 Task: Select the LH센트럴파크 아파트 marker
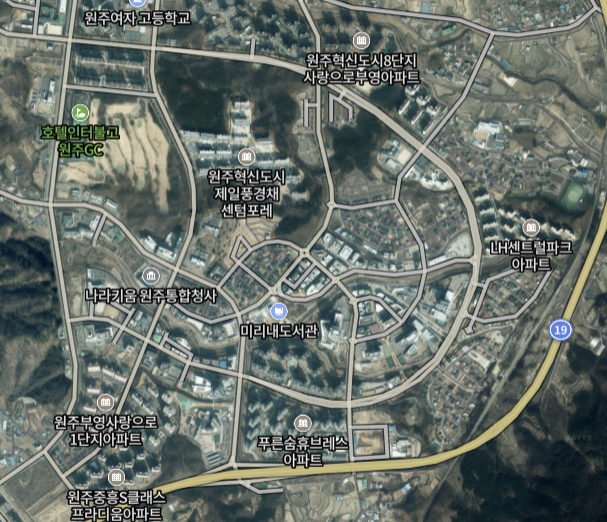[x=531, y=226]
